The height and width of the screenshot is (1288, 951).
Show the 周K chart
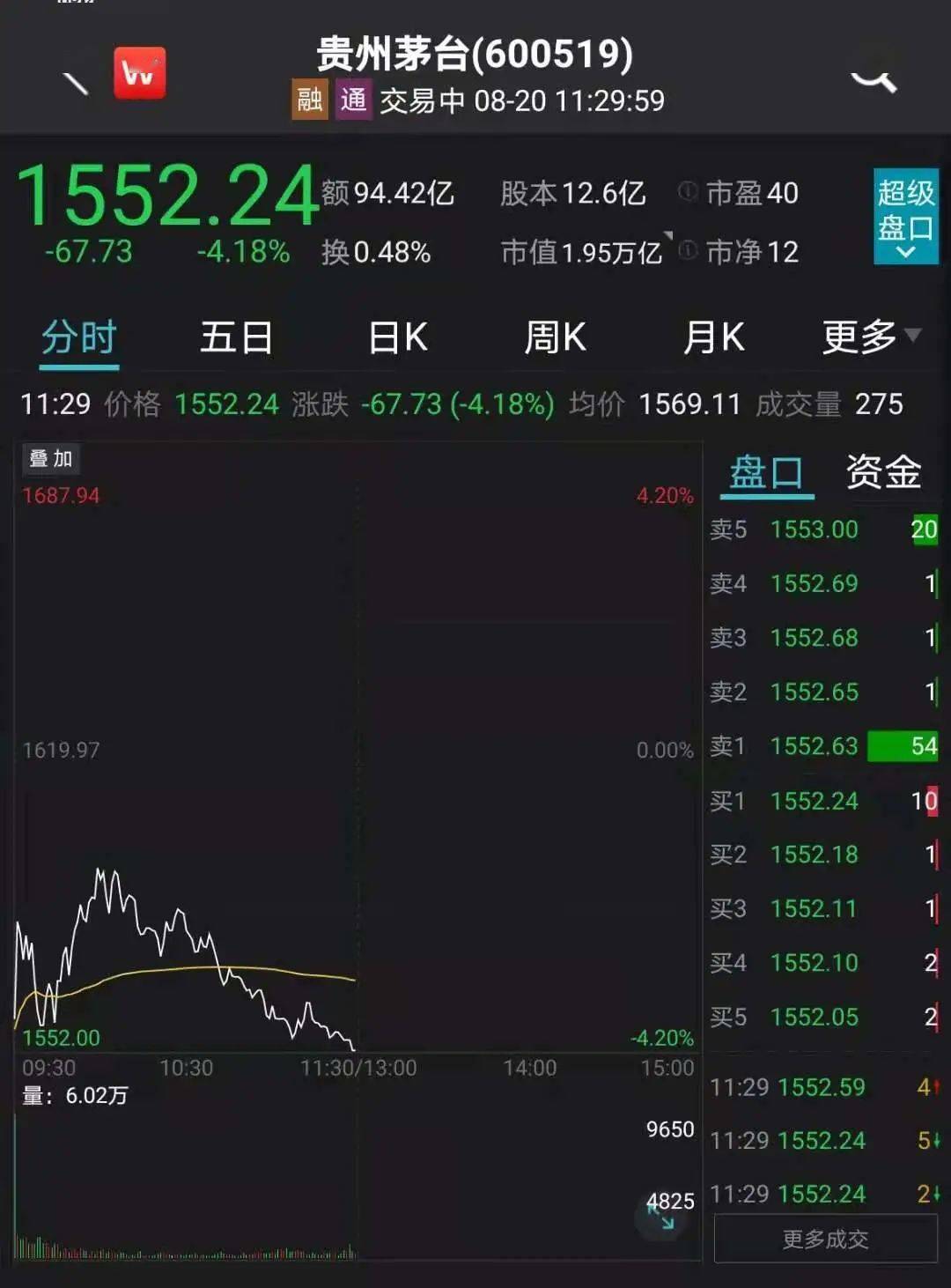(555, 338)
